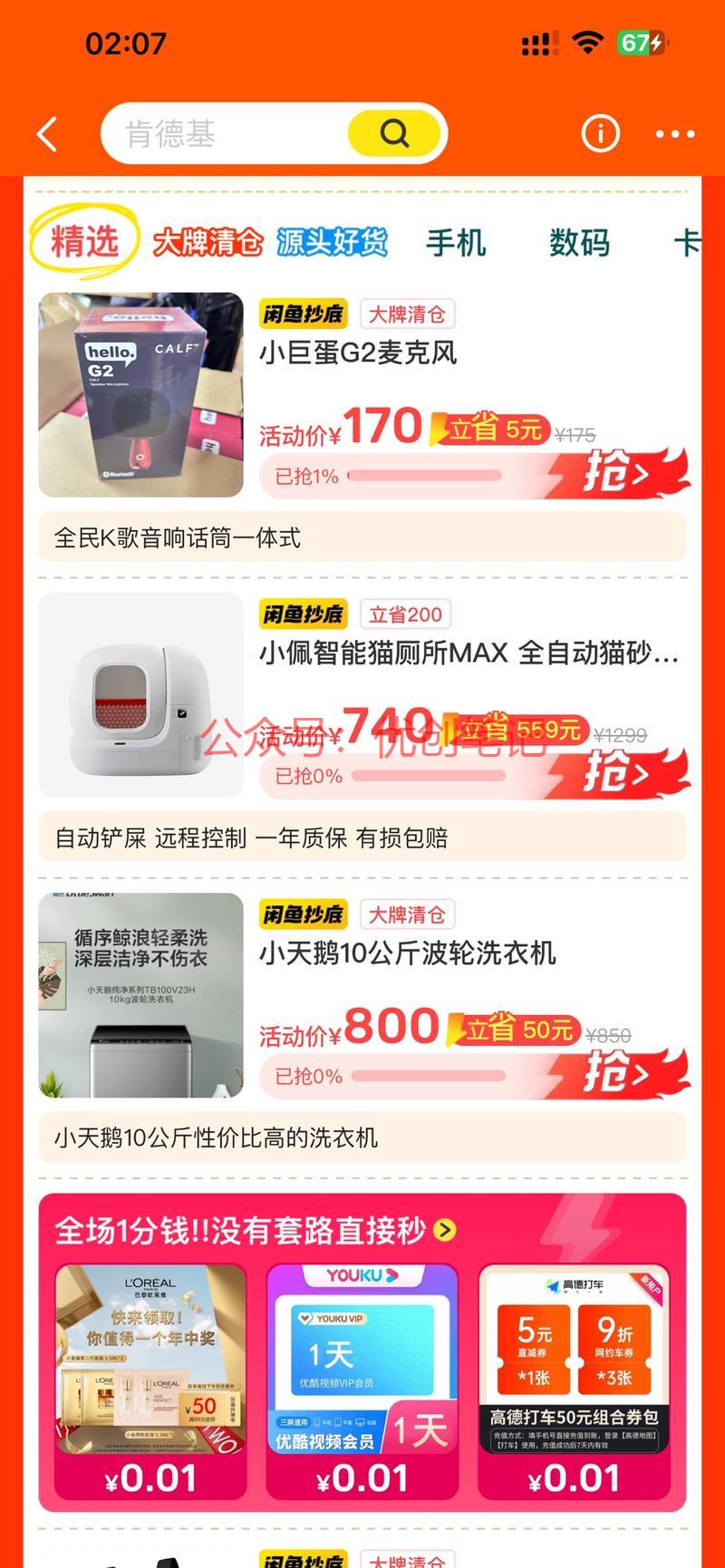Open the L'Oréal ¥0.01 deal card
The height and width of the screenshot is (1568, 725).
tap(150, 1381)
